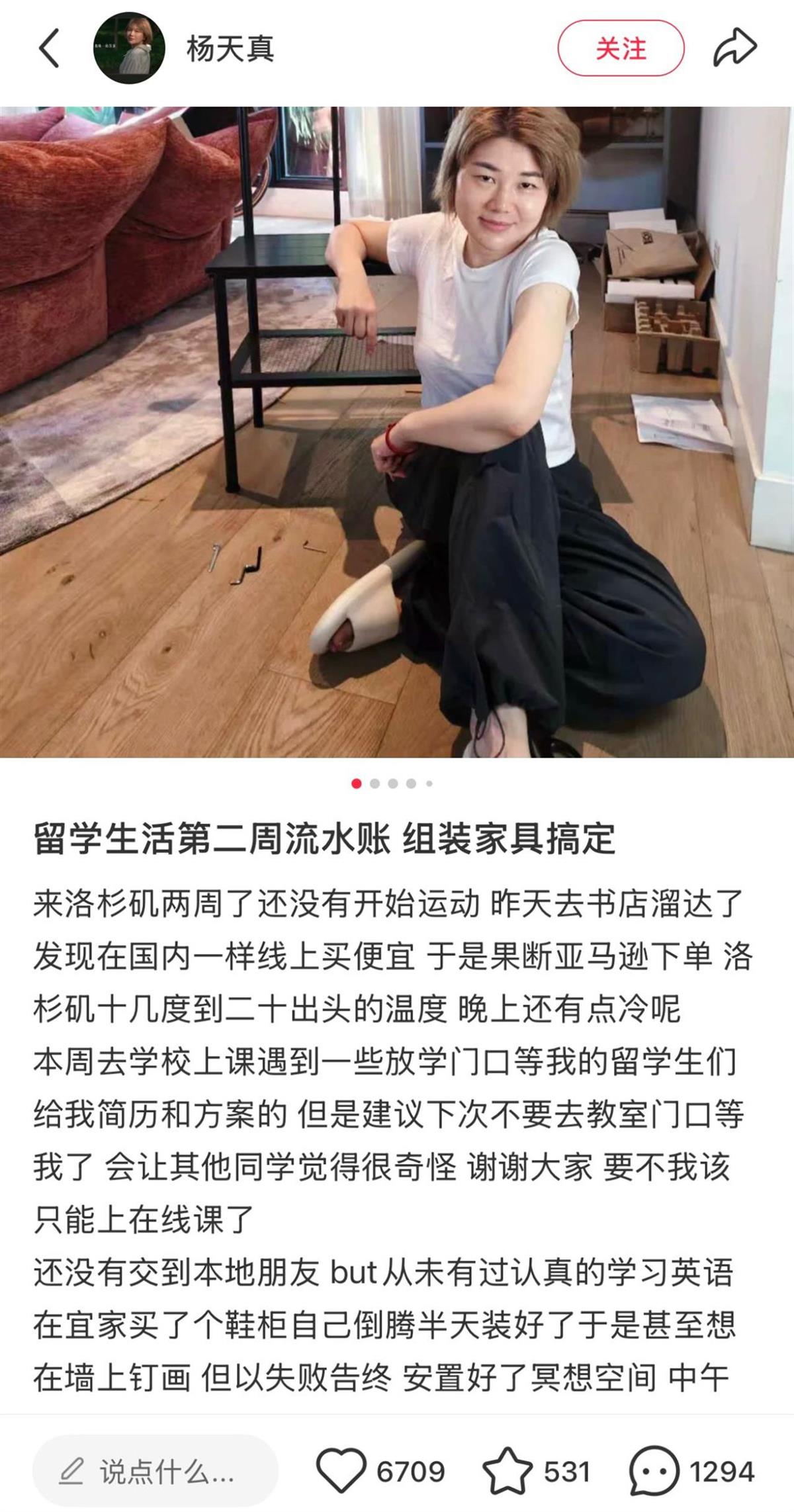Follow the author with 关注 button
This screenshot has height=1512, width=794.
(x=620, y=48)
